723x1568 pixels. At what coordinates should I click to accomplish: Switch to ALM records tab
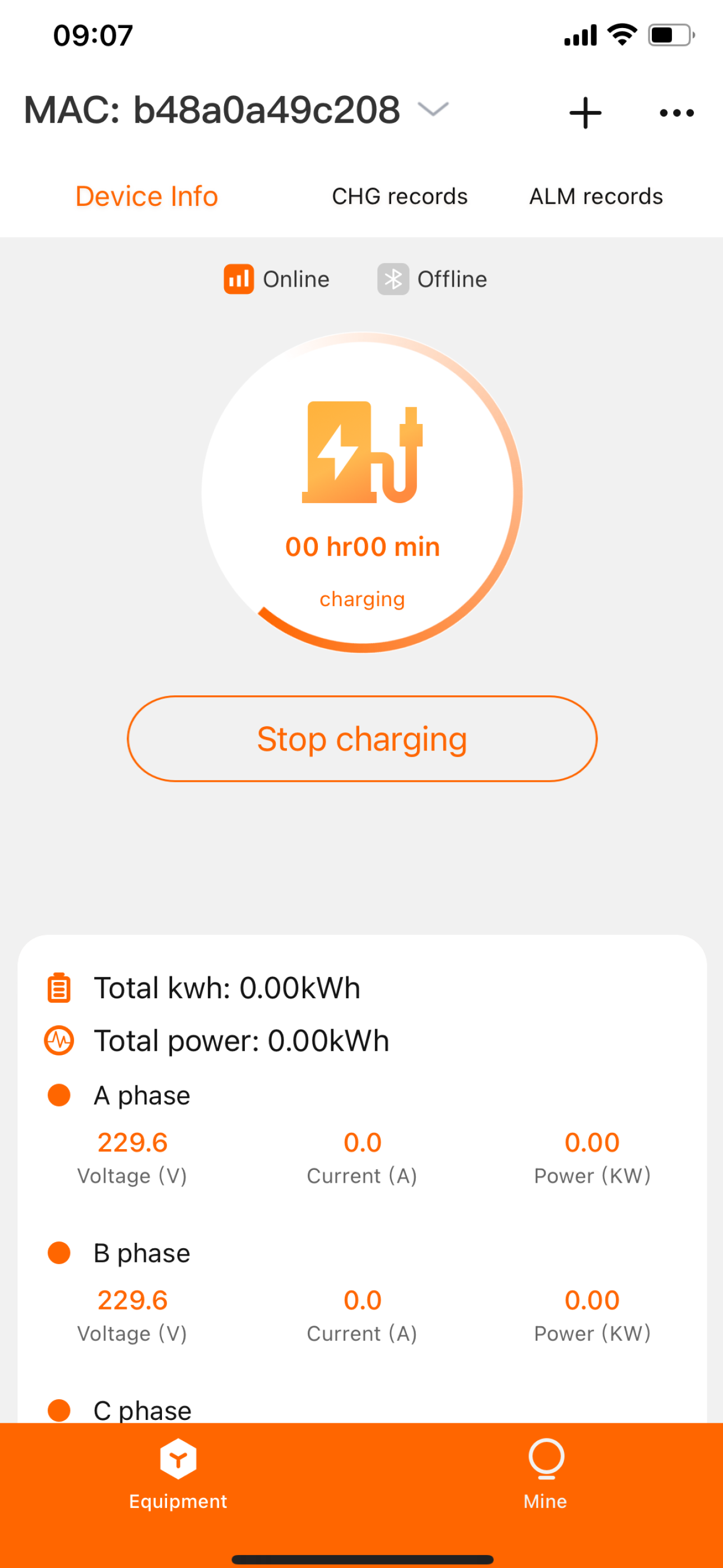pos(596,196)
